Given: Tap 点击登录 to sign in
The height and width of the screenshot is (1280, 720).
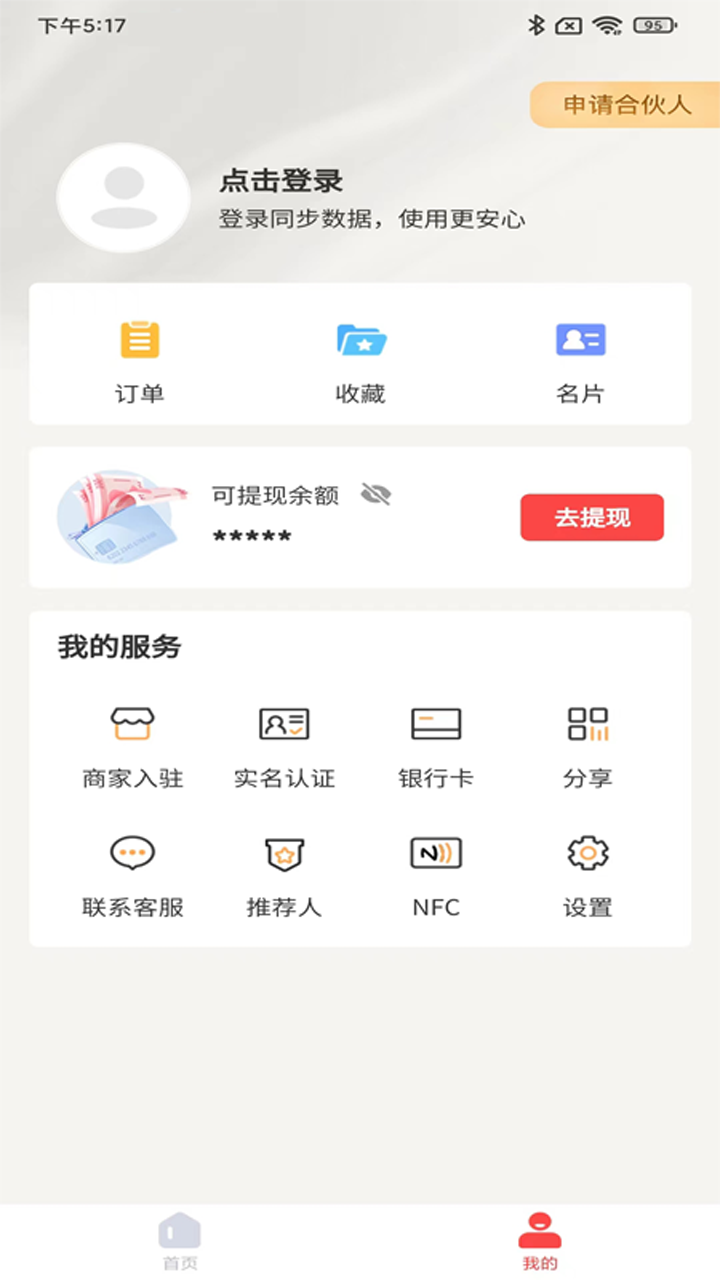Looking at the screenshot, I should pos(281,181).
